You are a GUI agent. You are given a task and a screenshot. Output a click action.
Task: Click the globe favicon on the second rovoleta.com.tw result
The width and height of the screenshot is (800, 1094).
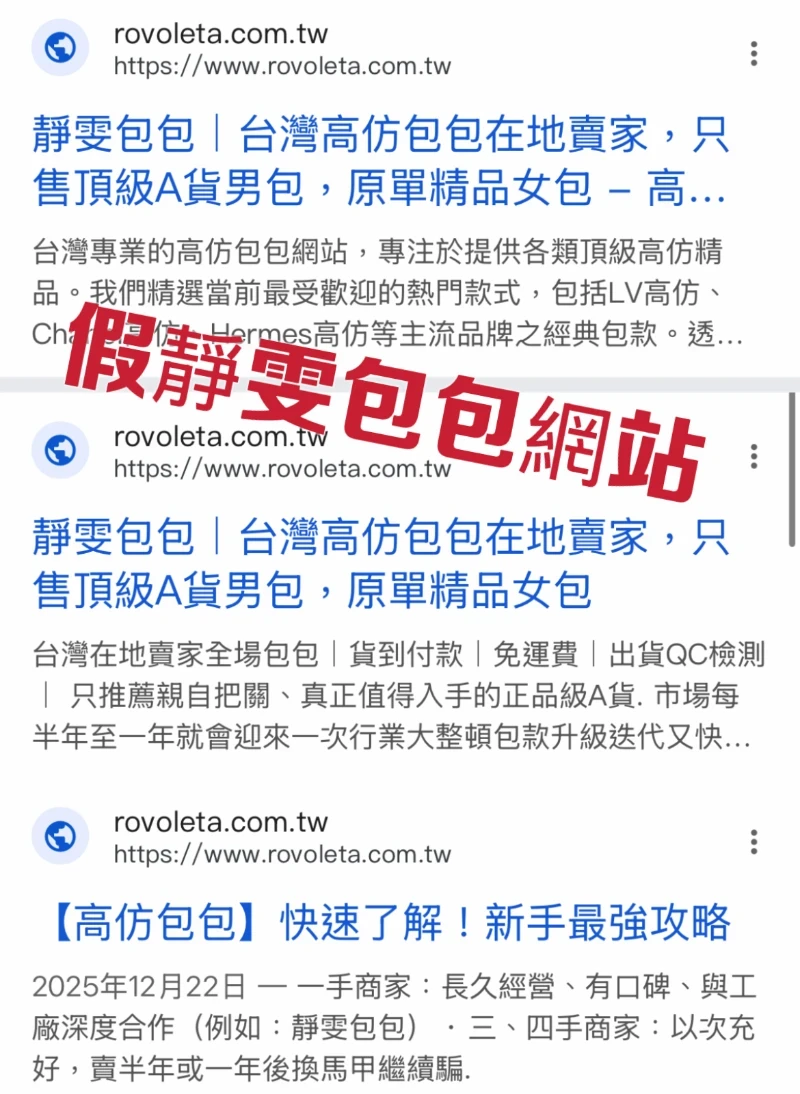coord(58,451)
